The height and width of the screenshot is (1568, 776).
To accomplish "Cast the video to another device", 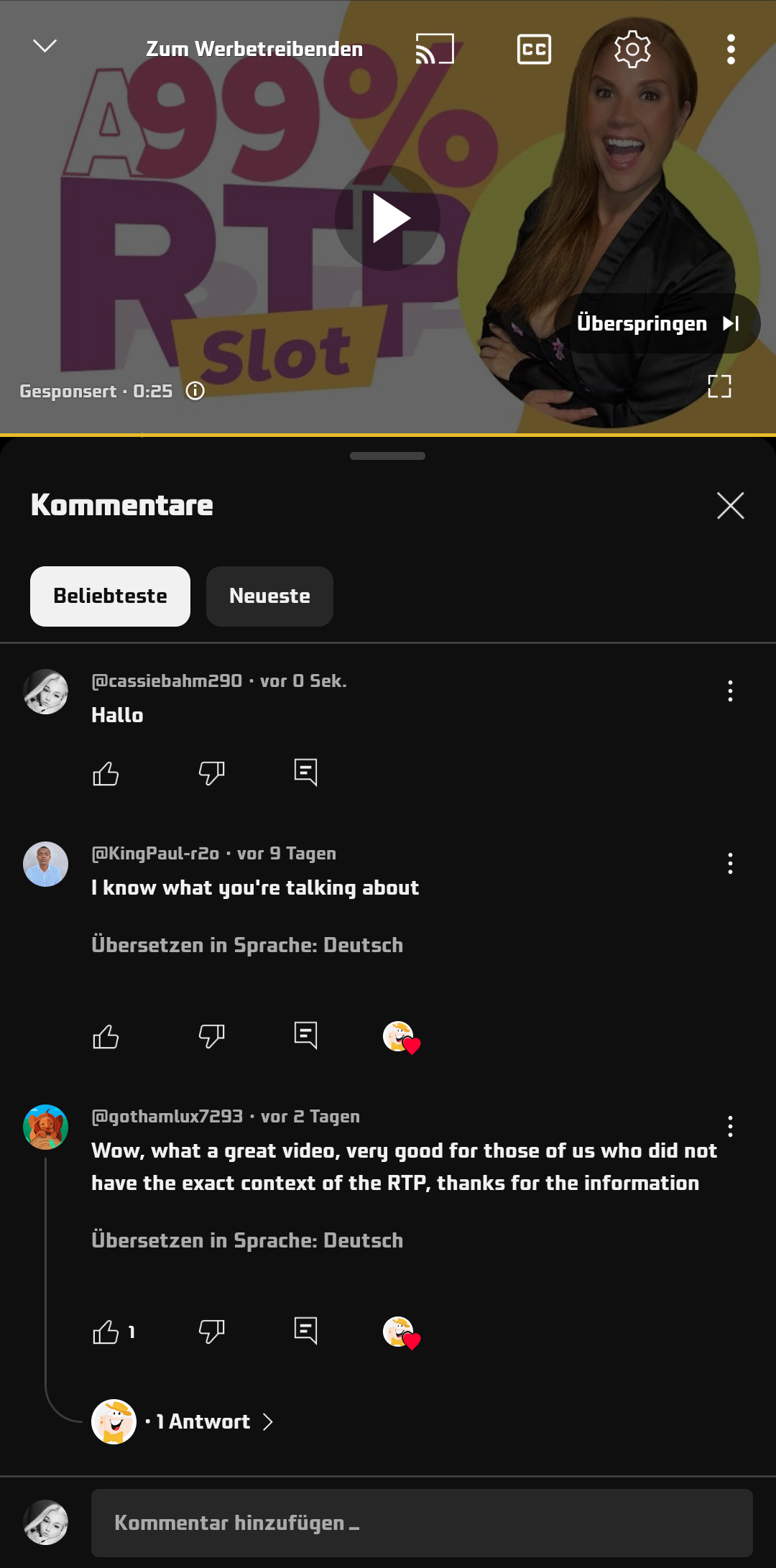I will [435, 49].
